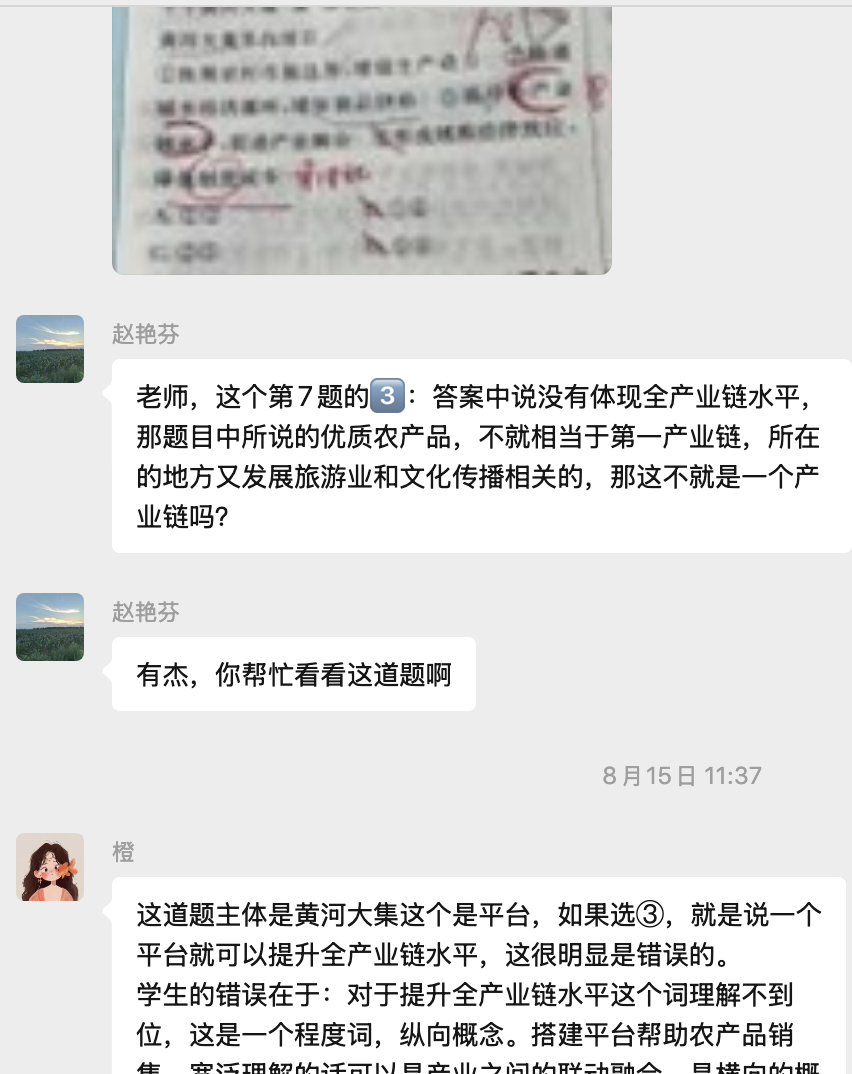
Task: Open 橙's profile avatar
Action: click(50, 867)
